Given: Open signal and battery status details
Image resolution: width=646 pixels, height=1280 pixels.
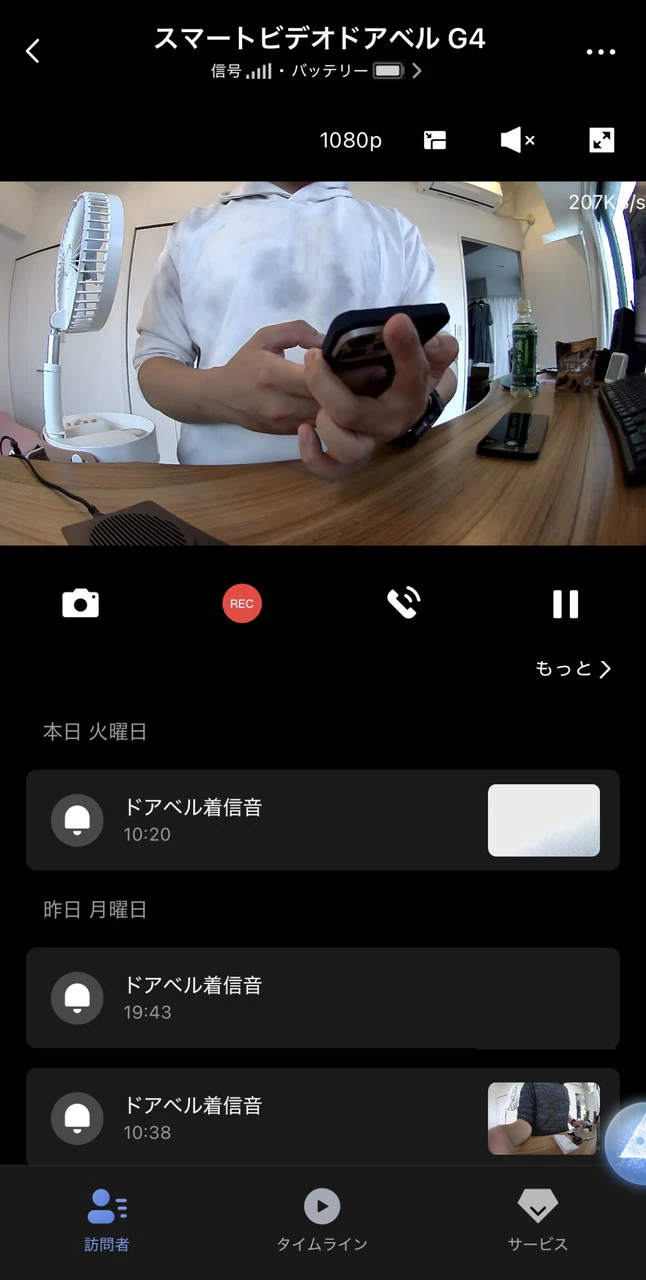Looking at the screenshot, I should [x=316, y=71].
